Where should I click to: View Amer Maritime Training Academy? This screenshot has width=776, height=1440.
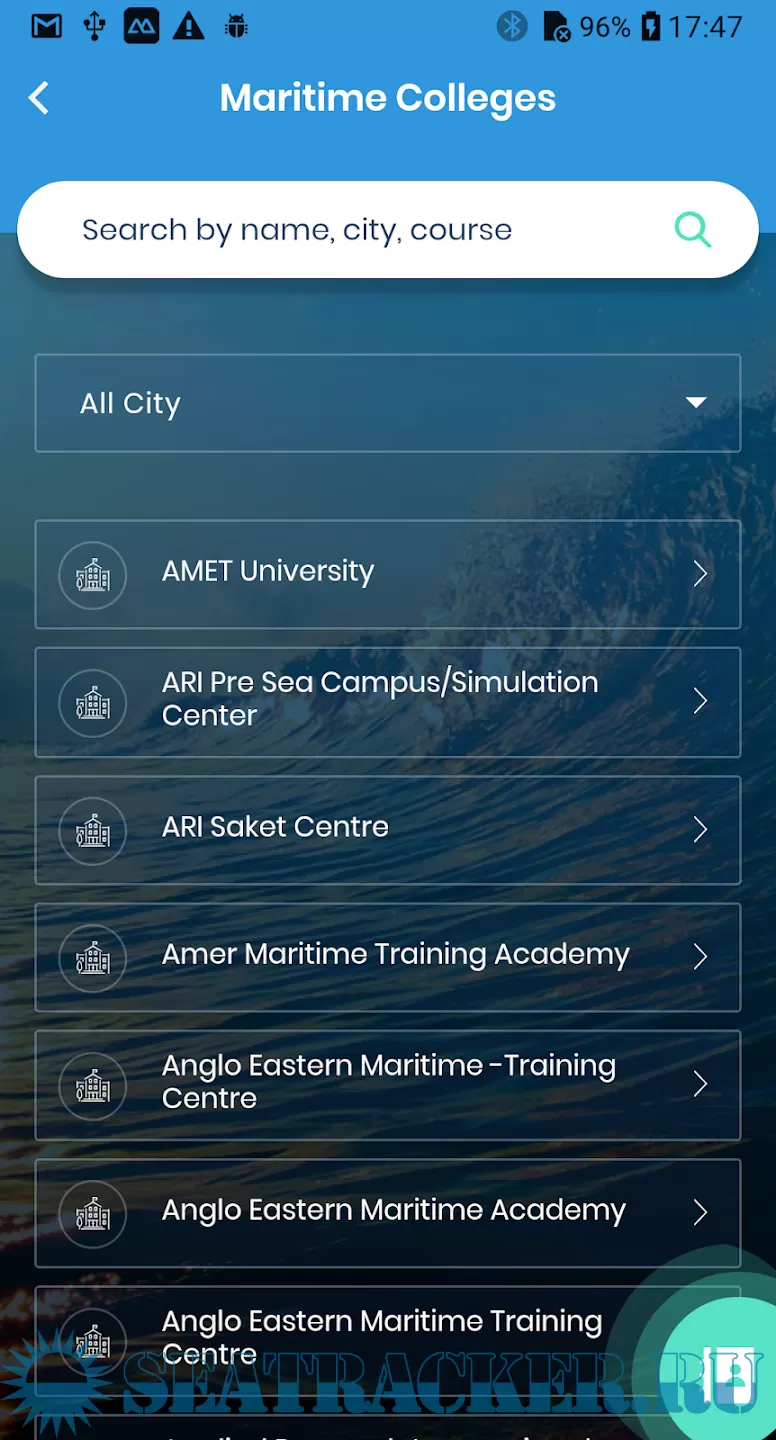[388, 956]
